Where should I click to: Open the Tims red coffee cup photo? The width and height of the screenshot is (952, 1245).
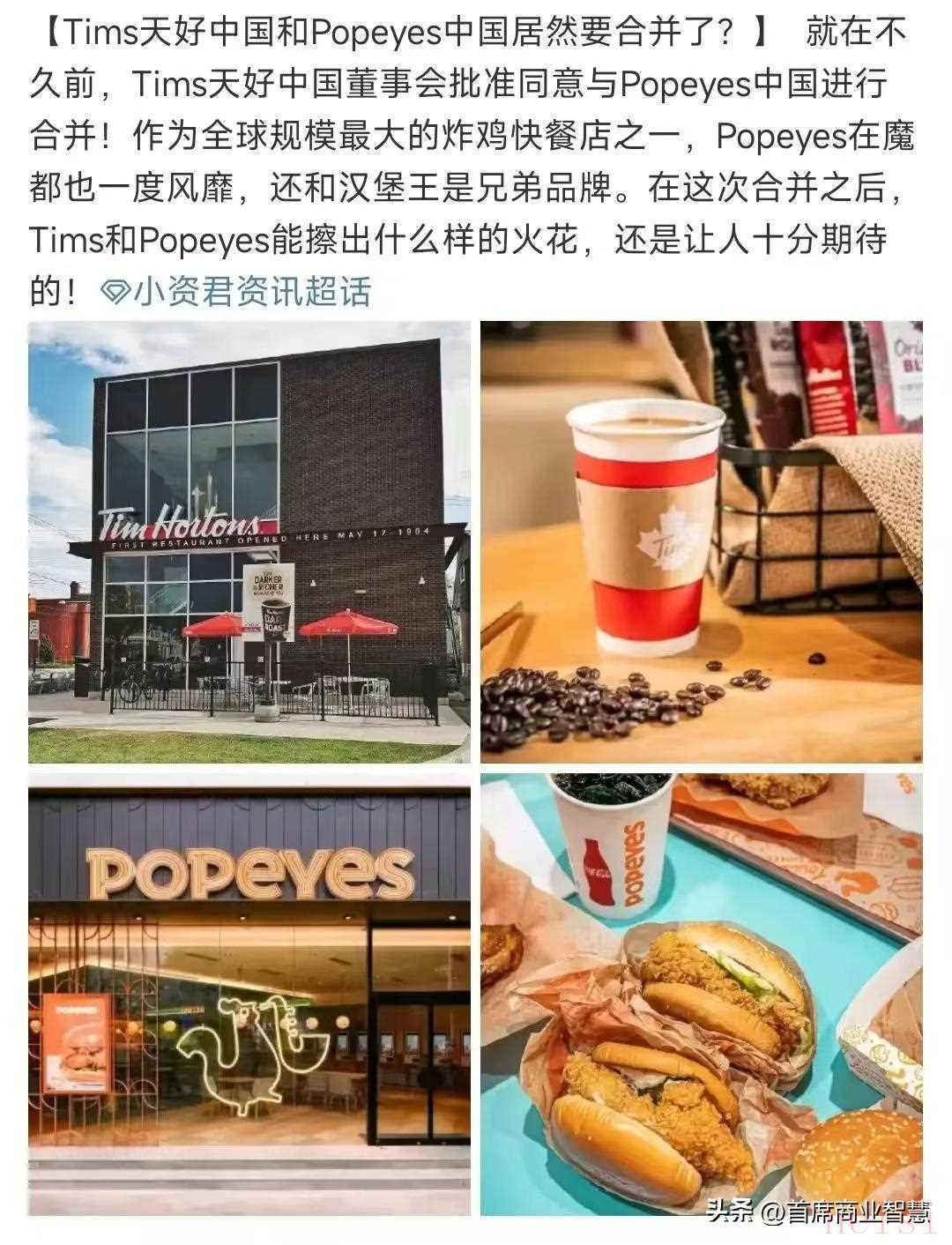(x=701, y=541)
